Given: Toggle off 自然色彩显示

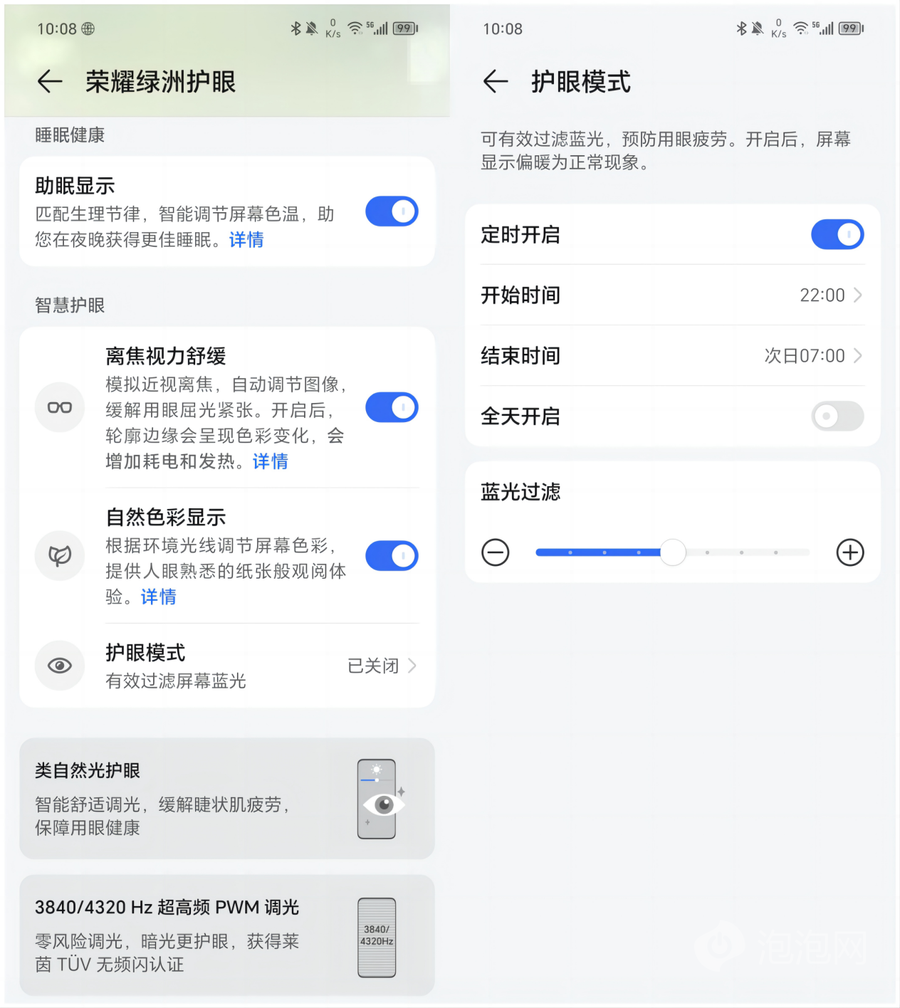Looking at the screenshot, I should point(391,556).
